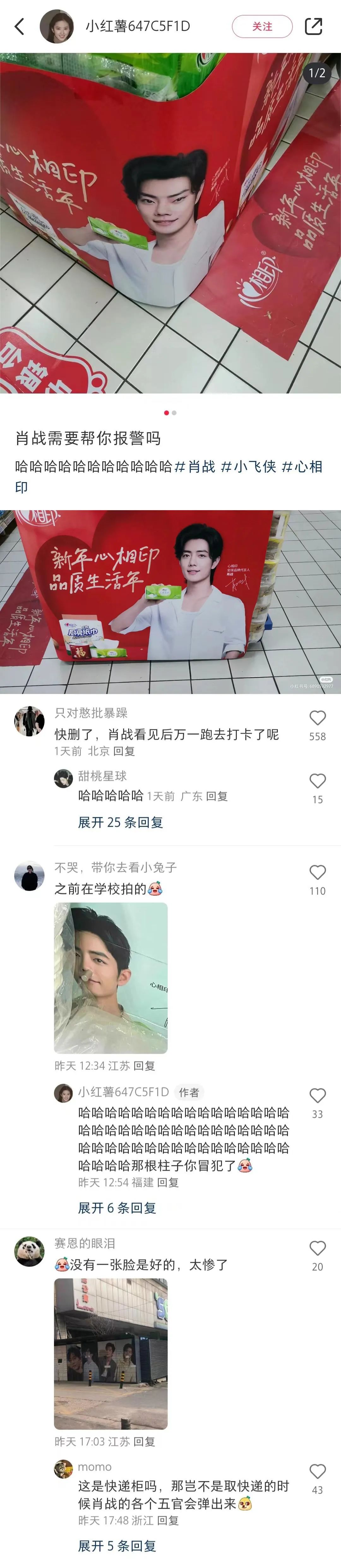The image size is (341, 1568).
Task: Like 赛恩的眼泪's comment
Action: coord(317,1248)
